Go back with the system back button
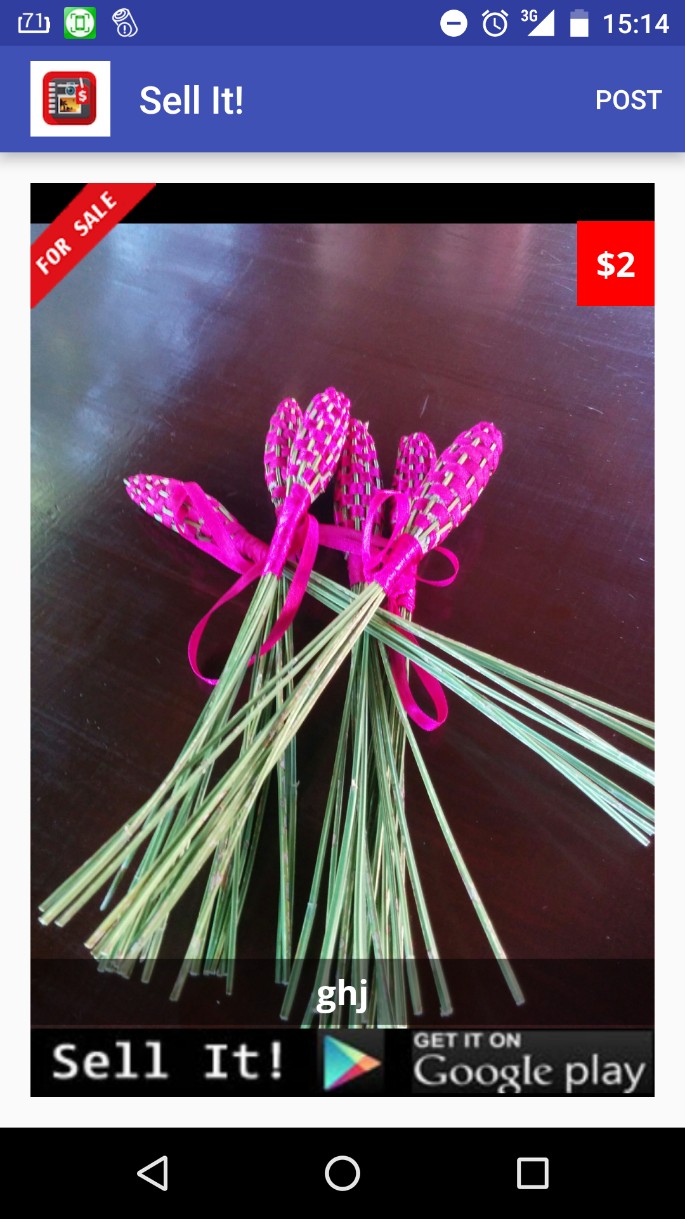Viewport: 685px width, 1219px height. [x=152, y=1173]
